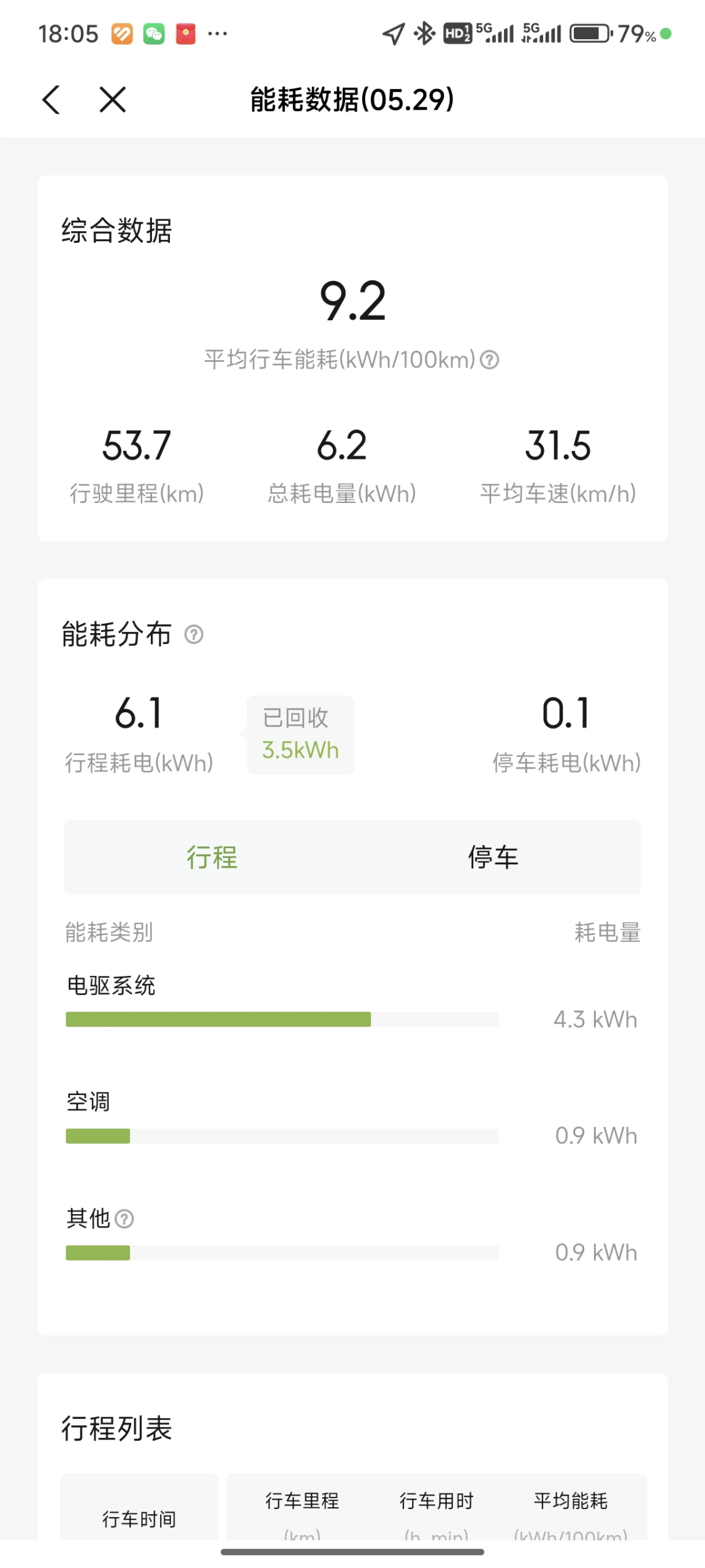Image resolution: width=705 pixels, height=1568 pixels.
Task: Tap the help icon next to 其他
Action: (124, 1218)
